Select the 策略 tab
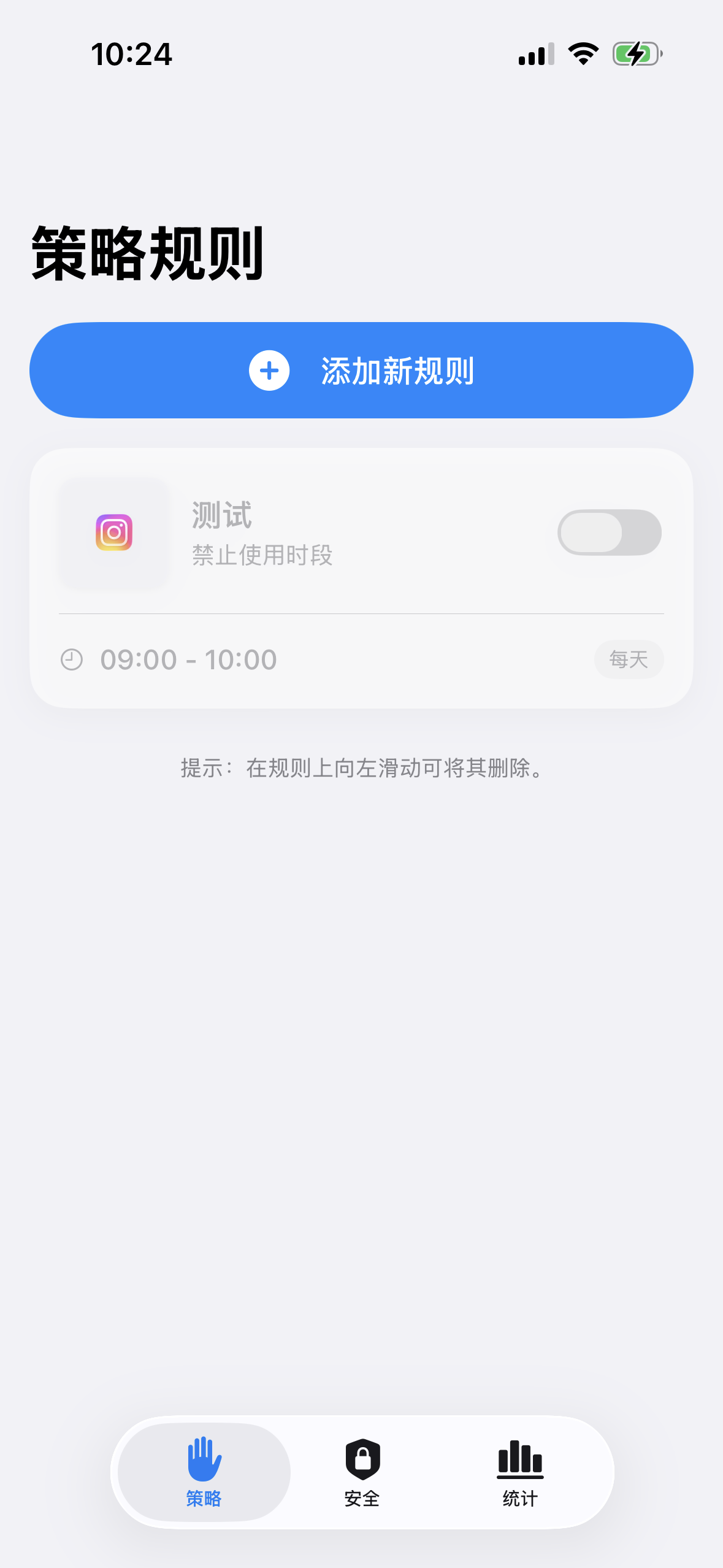 204,1472
